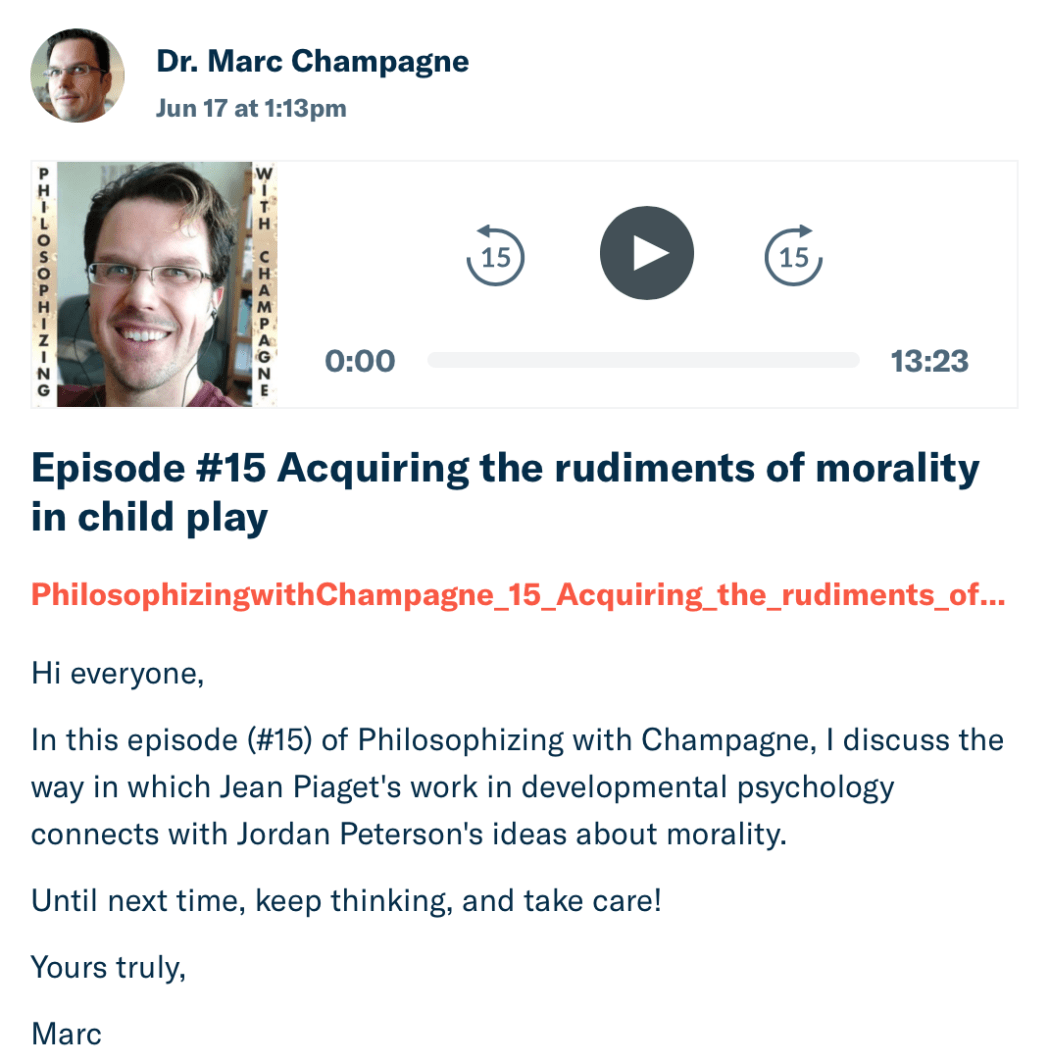1049x1063 pixels.
Task: Open the Episode #15 post title
Action: (x=505, y=492)
